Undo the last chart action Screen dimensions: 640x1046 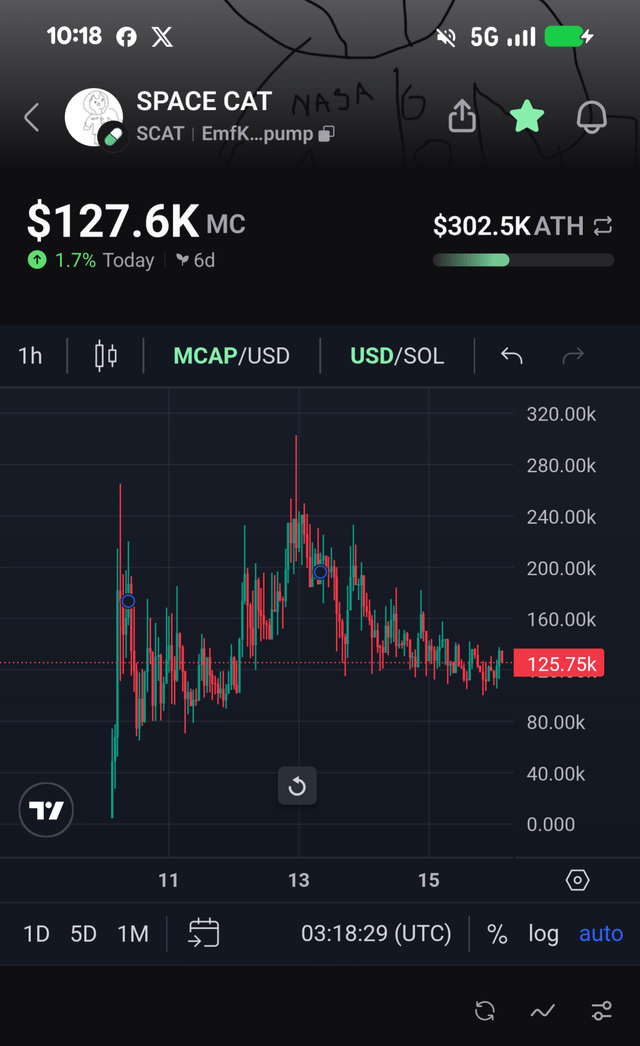(512, 356)
